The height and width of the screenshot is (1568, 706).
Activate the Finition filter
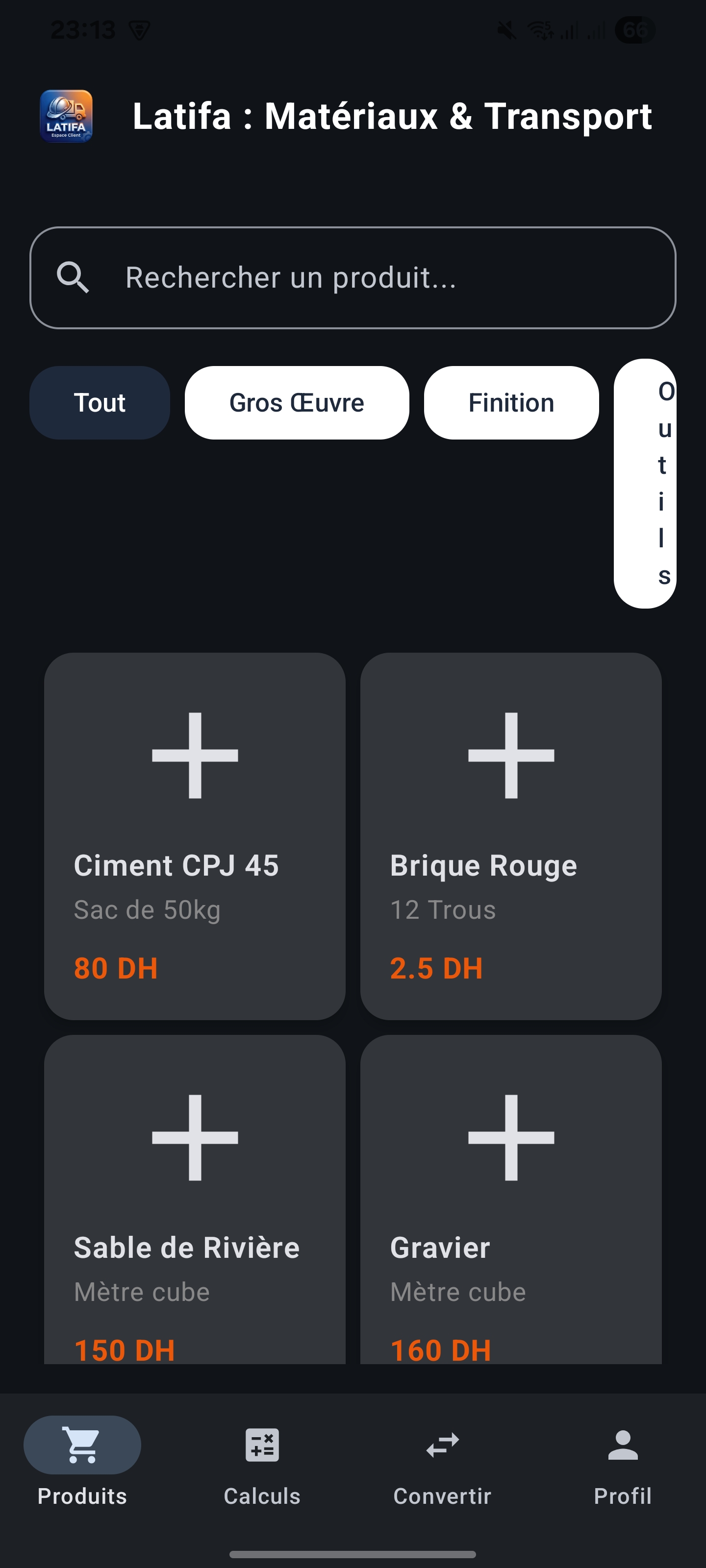(511, 402)
